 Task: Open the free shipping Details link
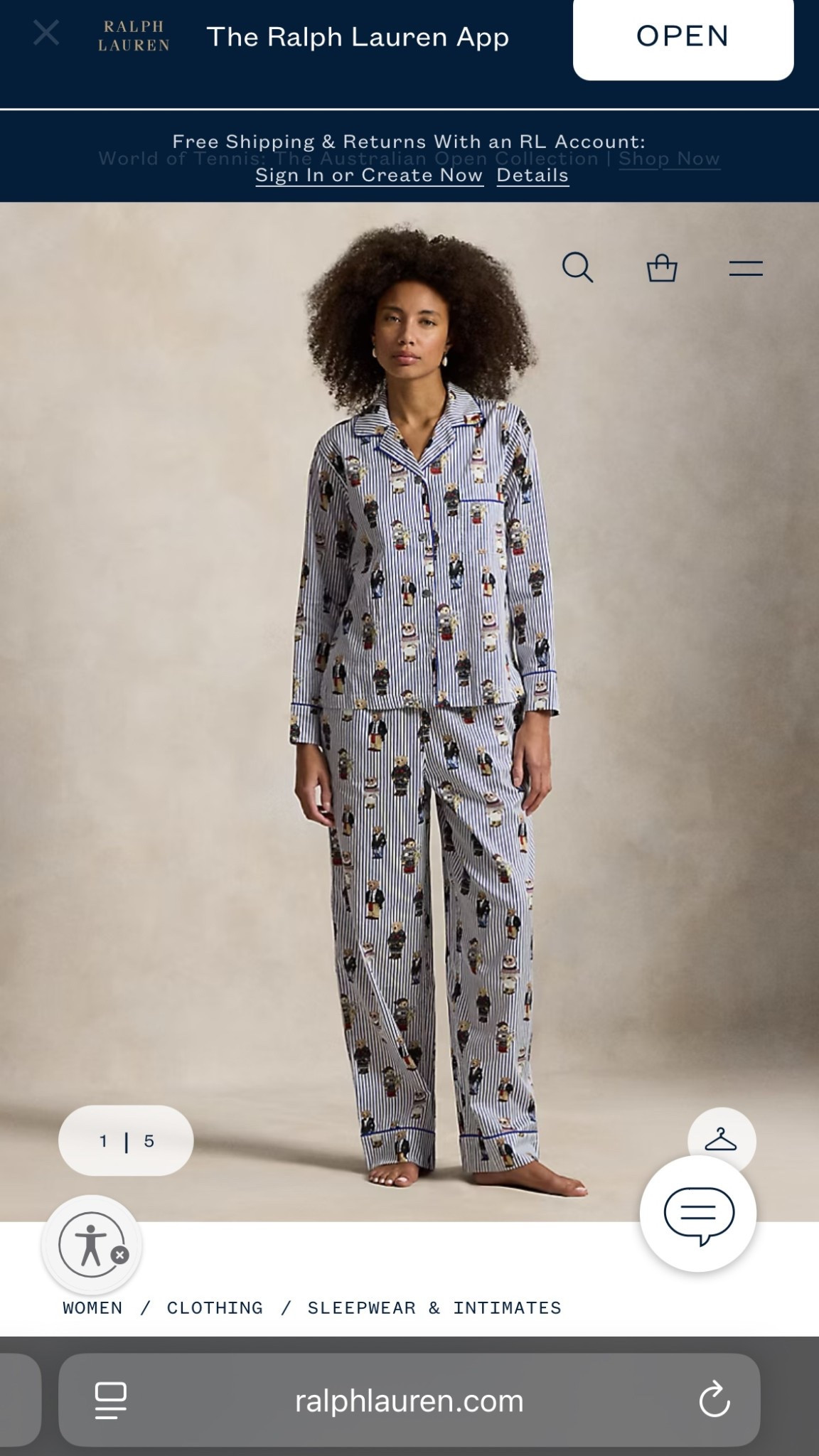532,176
